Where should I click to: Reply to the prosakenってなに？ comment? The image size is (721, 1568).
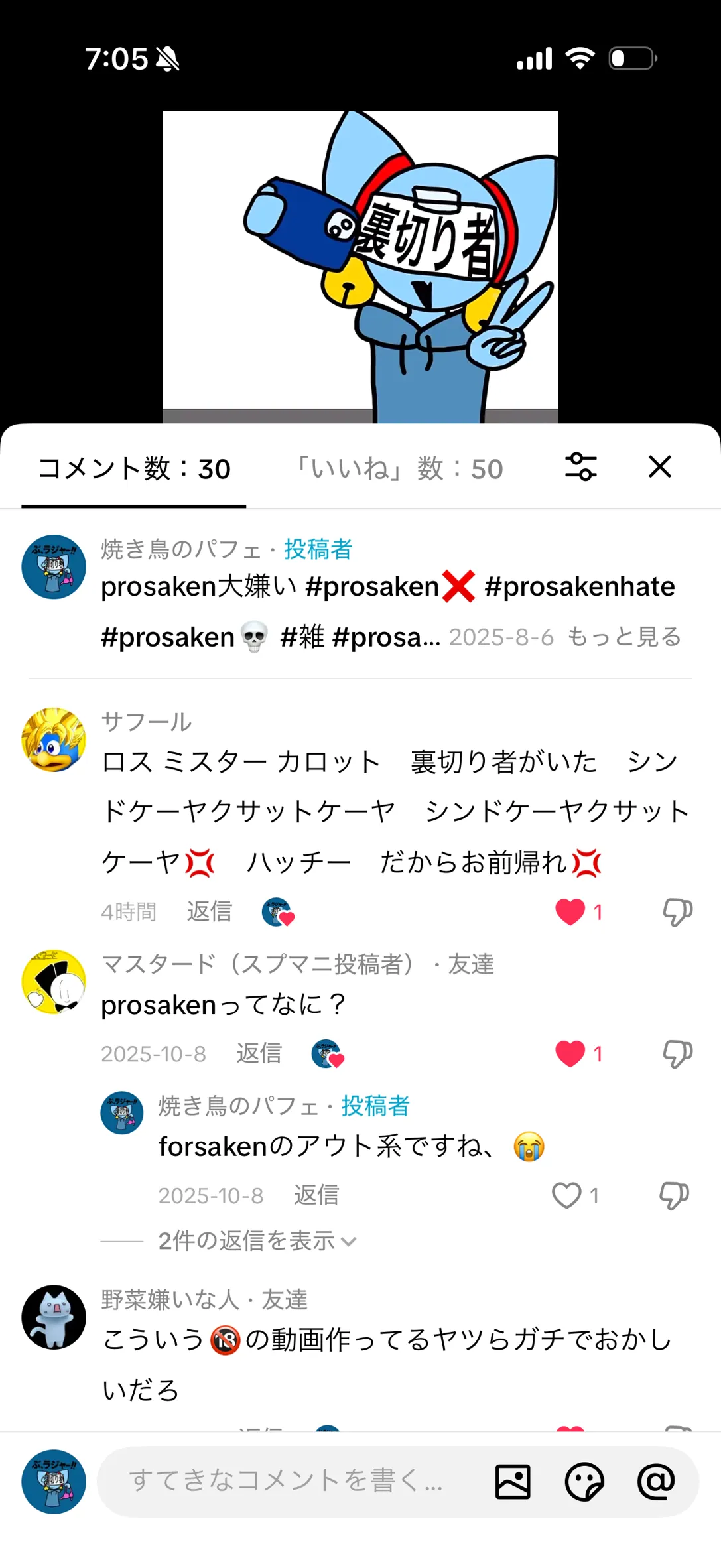pos(259,1053)
